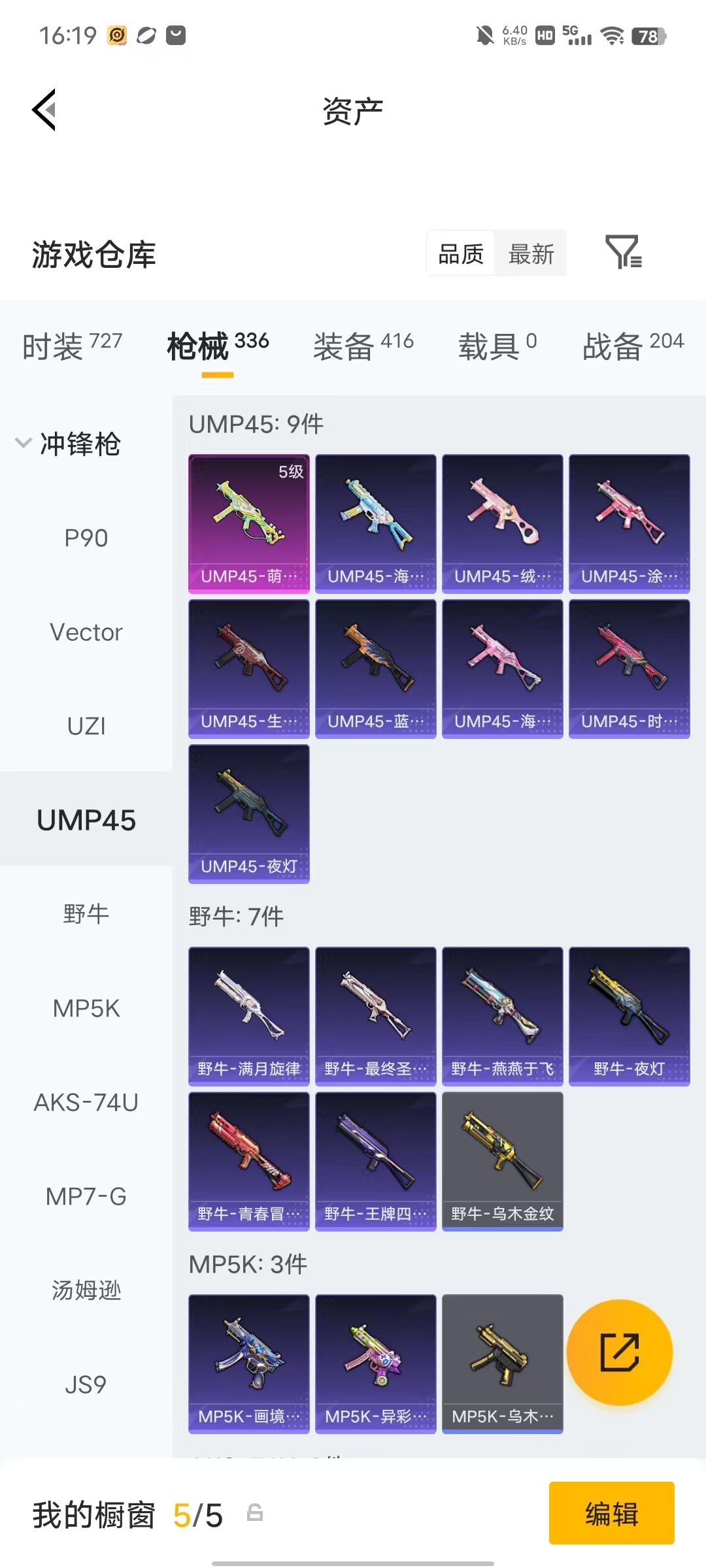706x1568 pixels.
Task: Open the UMP45-夜灯 skin card
Action: tap(249, 814)
